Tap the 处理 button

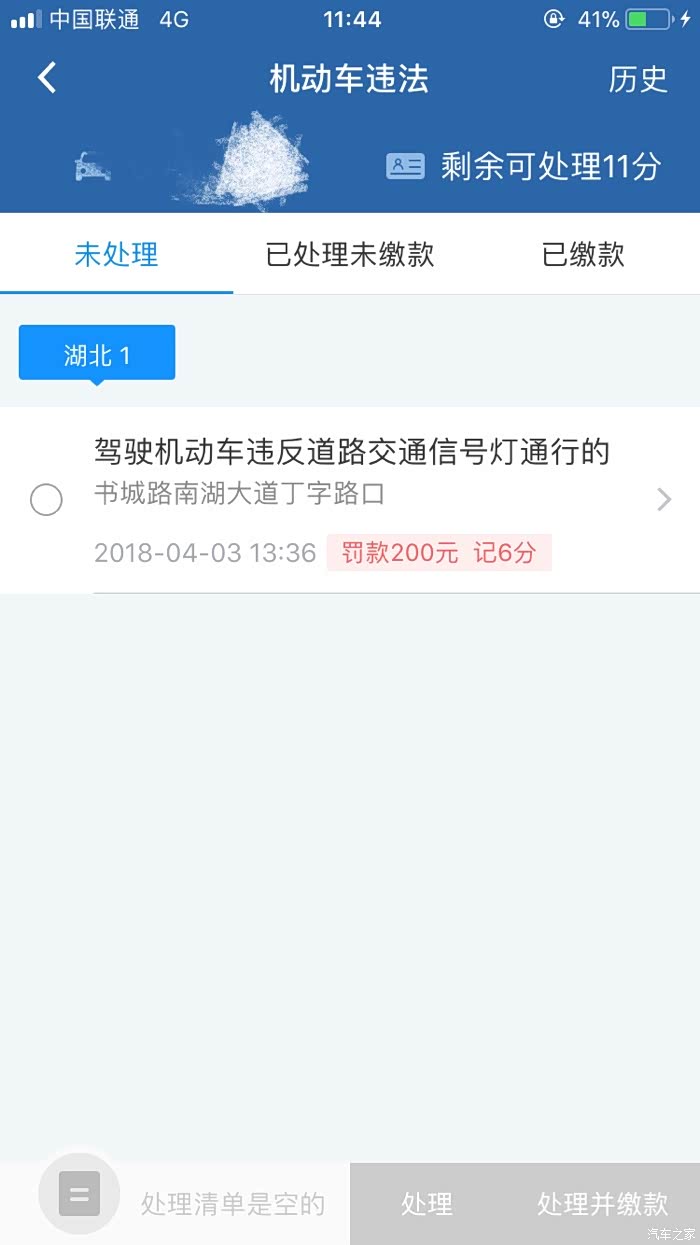(427, 1204)
